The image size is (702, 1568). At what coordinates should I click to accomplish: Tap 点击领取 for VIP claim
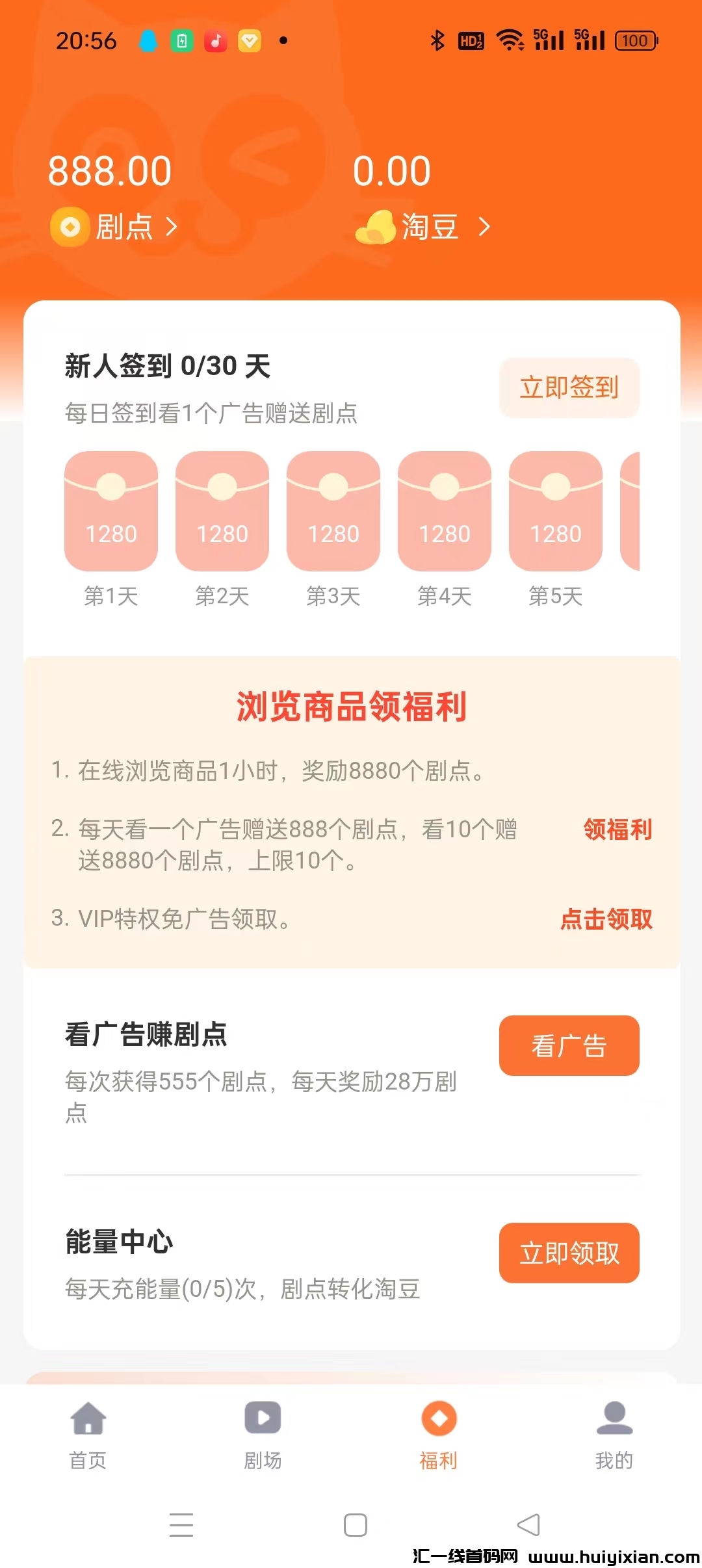pyautogui.click(x=606, y=920)
